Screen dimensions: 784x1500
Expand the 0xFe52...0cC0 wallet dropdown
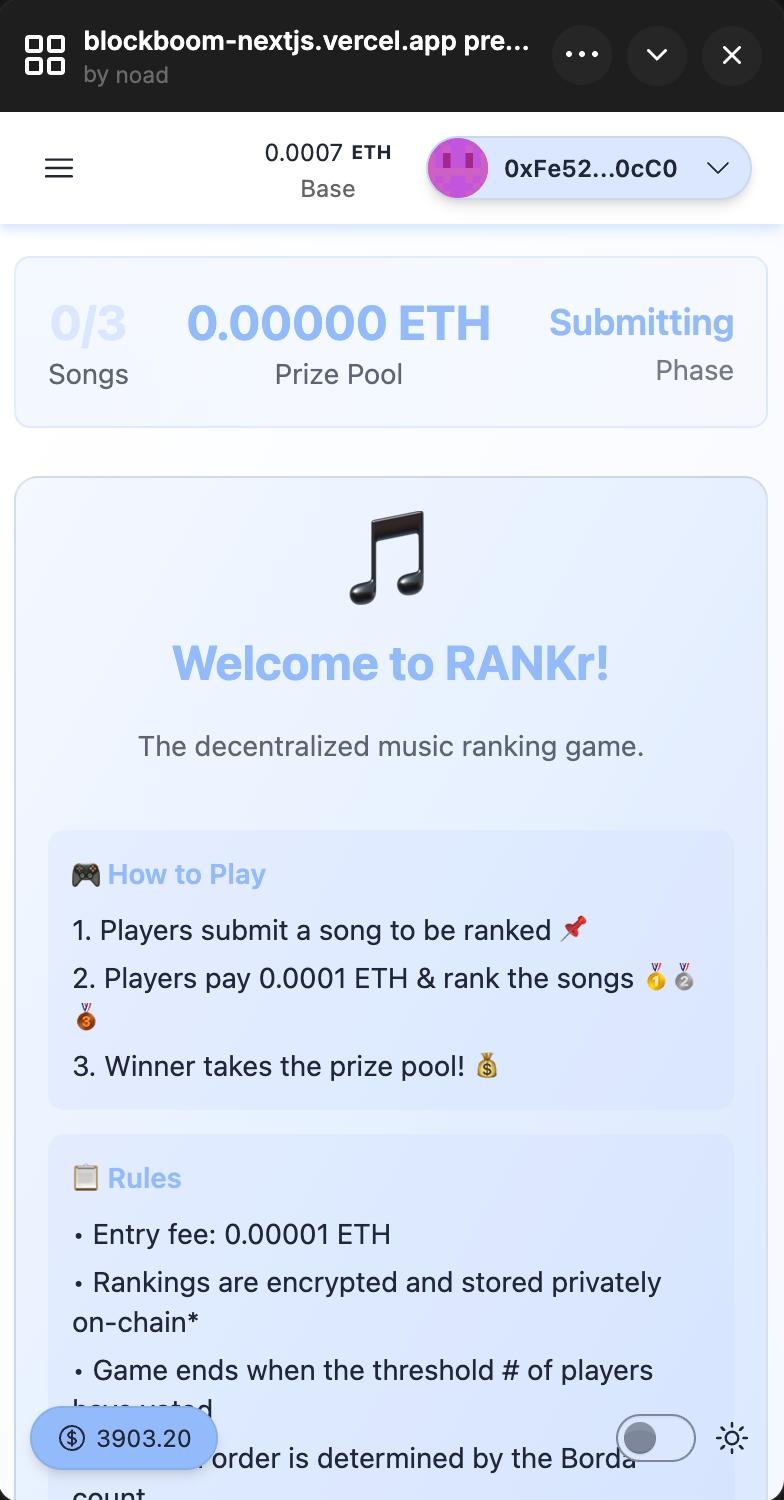[x=589, y=168]
